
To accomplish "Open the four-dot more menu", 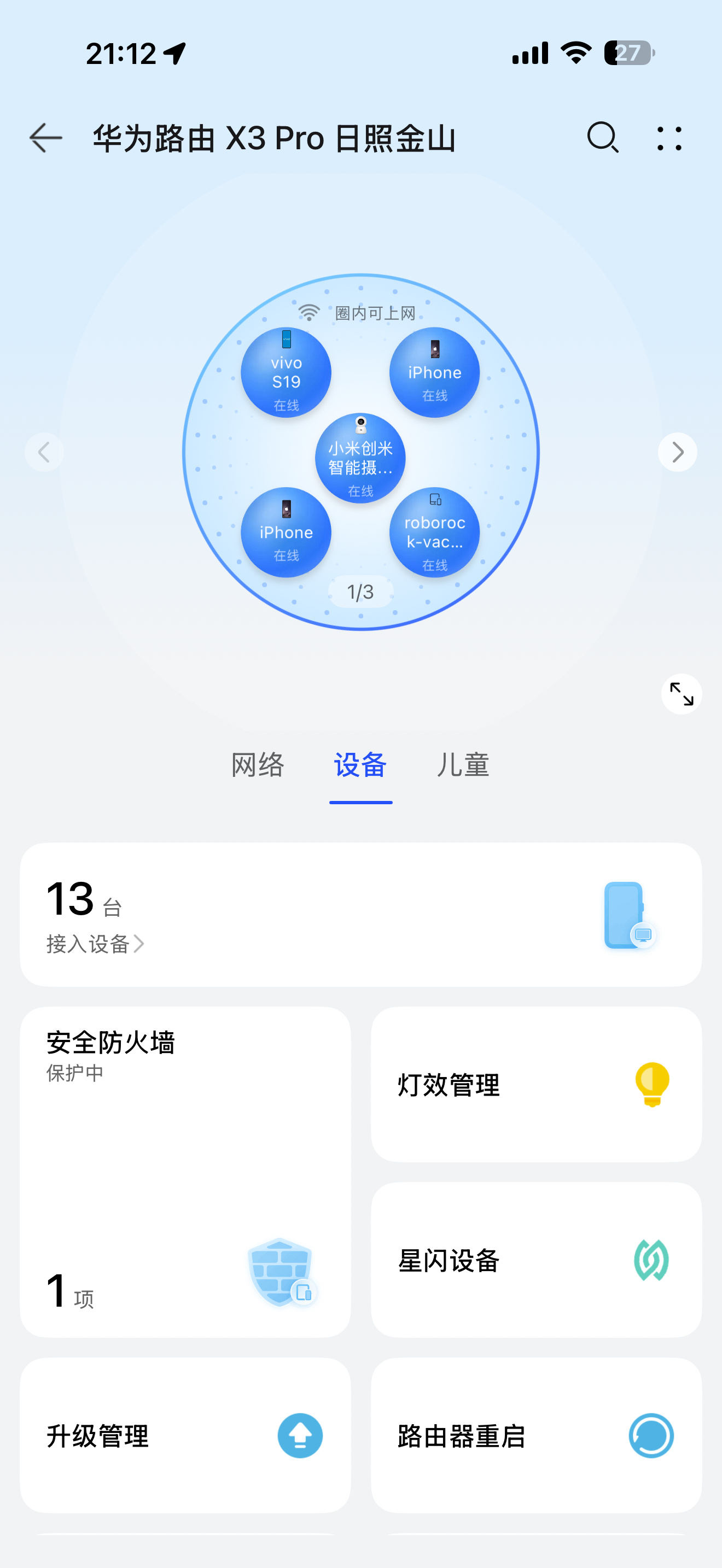I will pyautogui.click(x=669, y=138).
